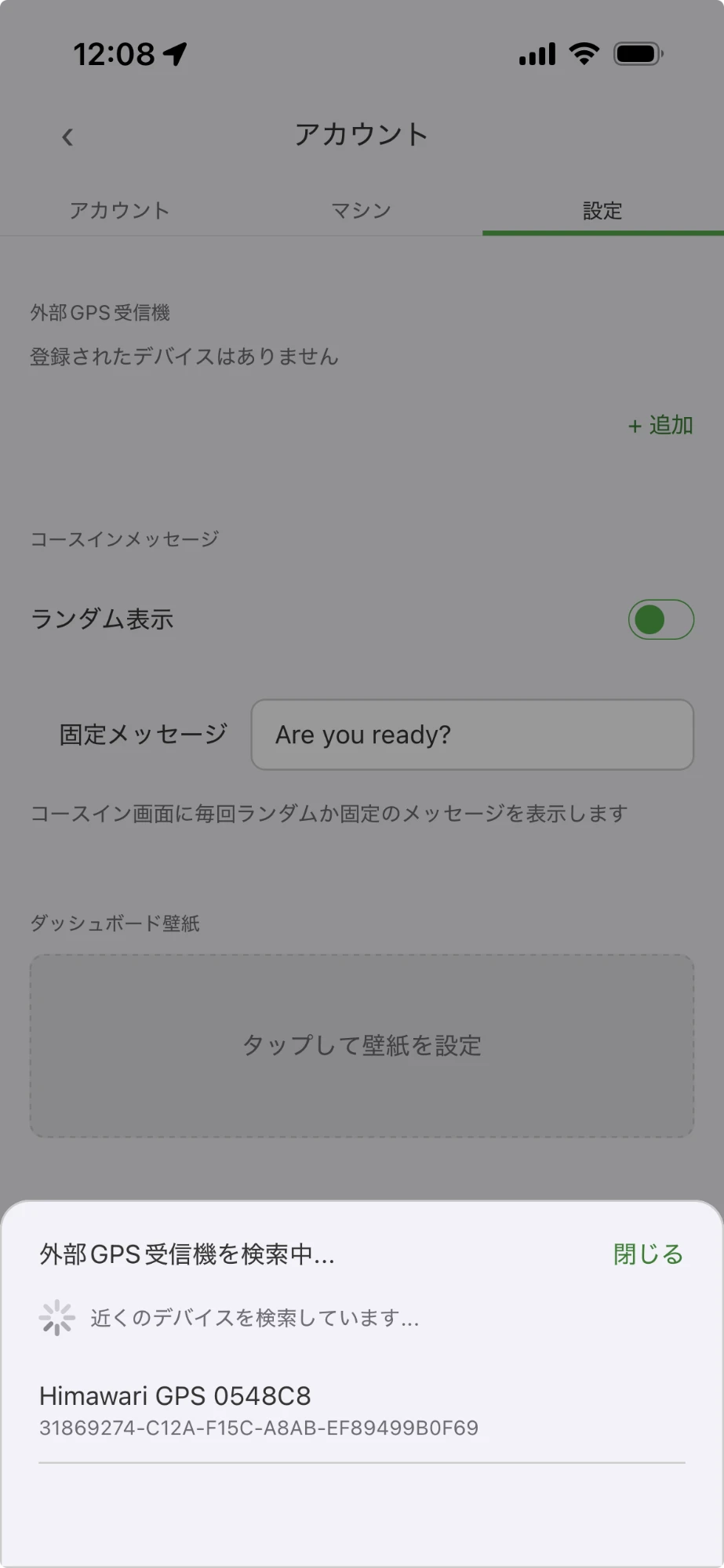Switch to the アカウント tab

click(120, 210)
